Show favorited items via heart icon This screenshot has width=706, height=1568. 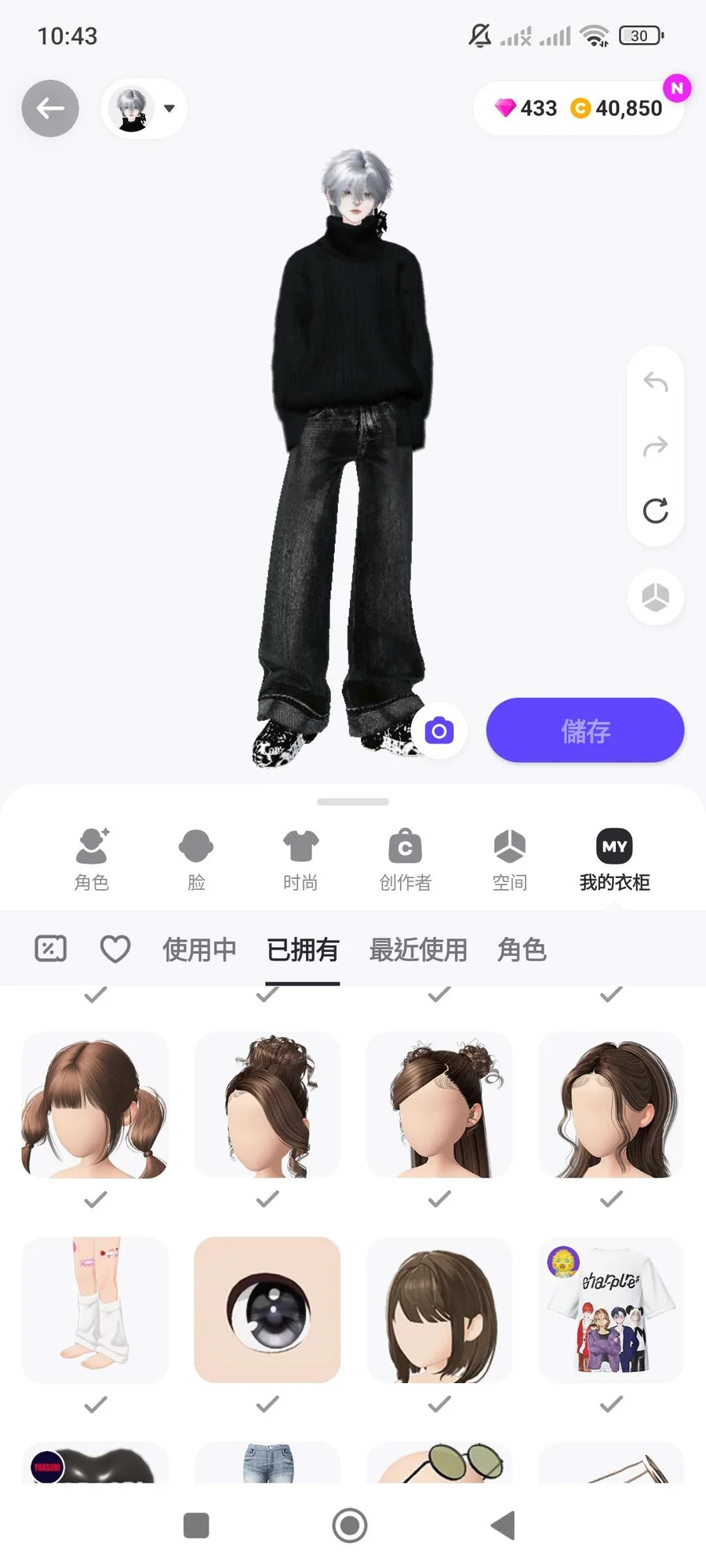pos(115,949)
